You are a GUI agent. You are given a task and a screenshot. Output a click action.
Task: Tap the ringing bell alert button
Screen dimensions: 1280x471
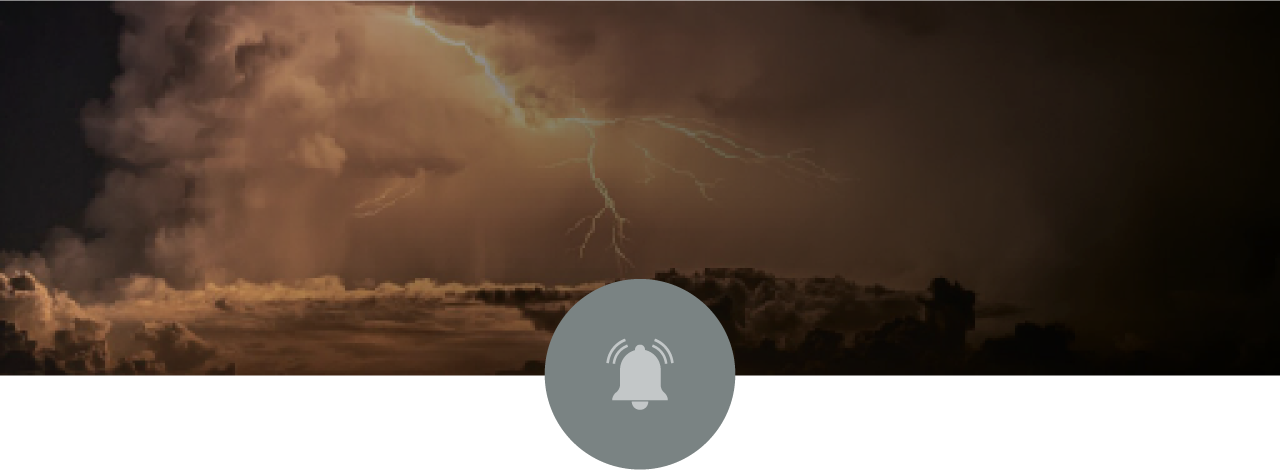[640, 374]
